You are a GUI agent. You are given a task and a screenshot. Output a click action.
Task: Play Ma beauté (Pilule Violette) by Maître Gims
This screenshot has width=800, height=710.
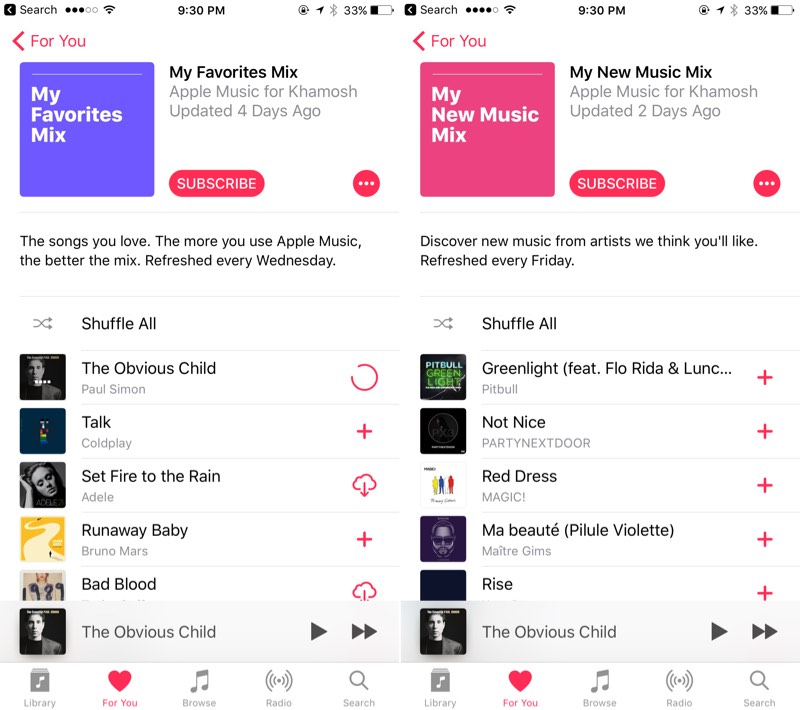(577, 539)
